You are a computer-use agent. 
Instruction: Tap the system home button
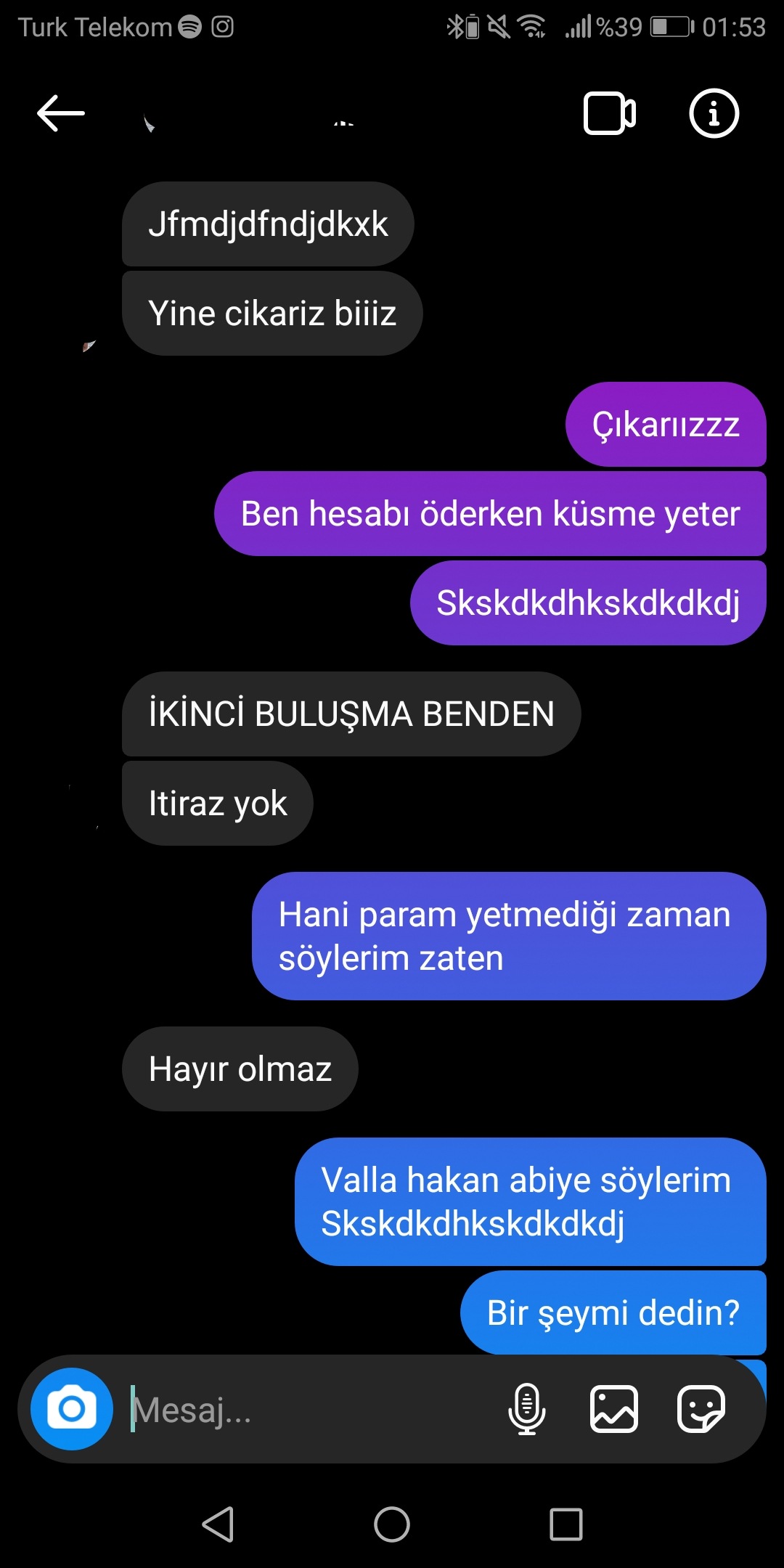point(392,1524)
